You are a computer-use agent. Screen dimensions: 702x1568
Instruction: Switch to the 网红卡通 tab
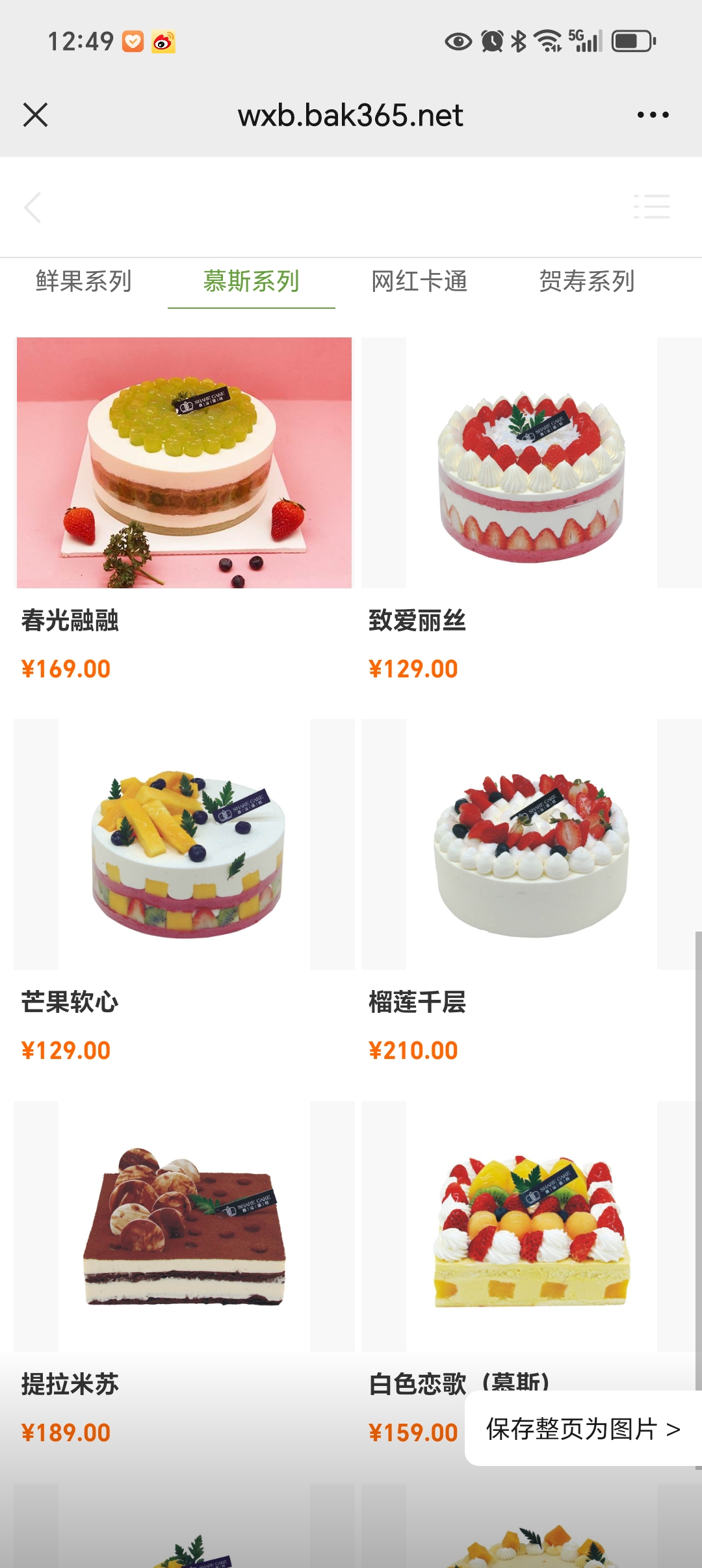[419, 281]
